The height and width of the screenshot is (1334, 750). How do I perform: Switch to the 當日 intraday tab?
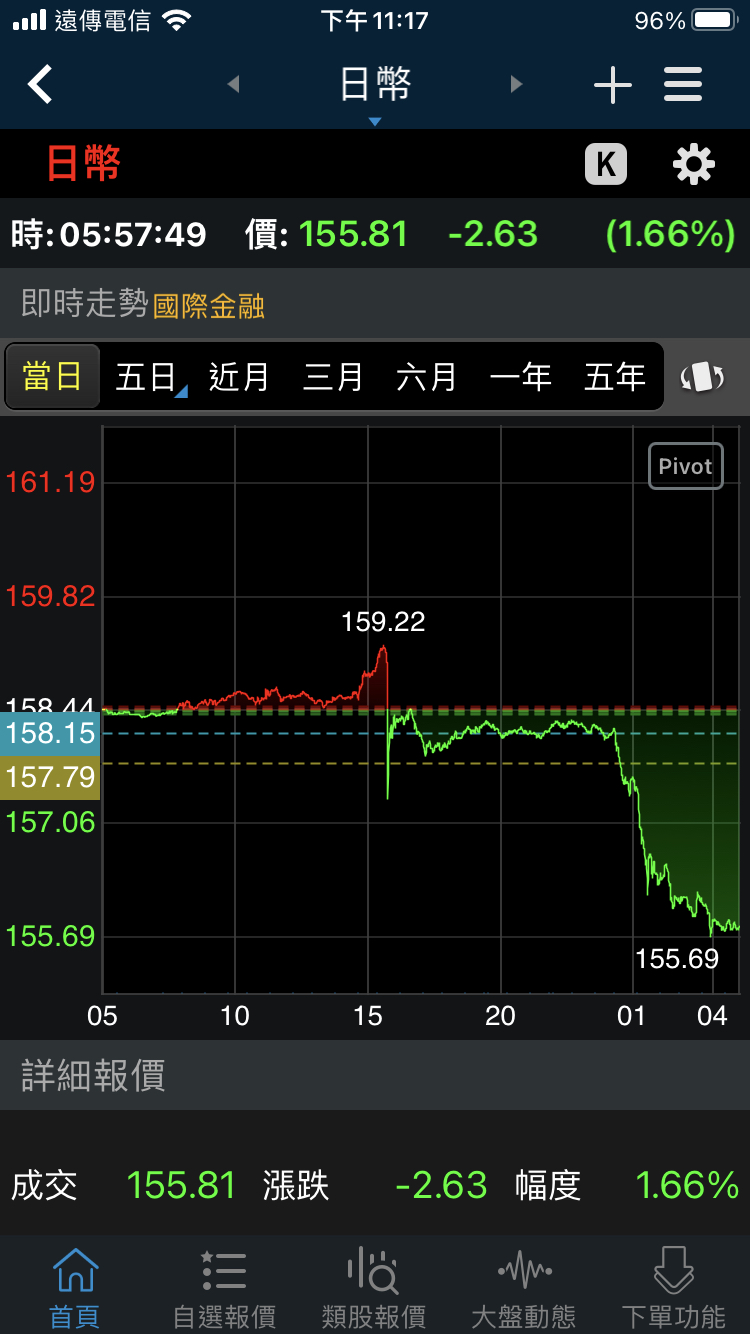pos(52,377)
